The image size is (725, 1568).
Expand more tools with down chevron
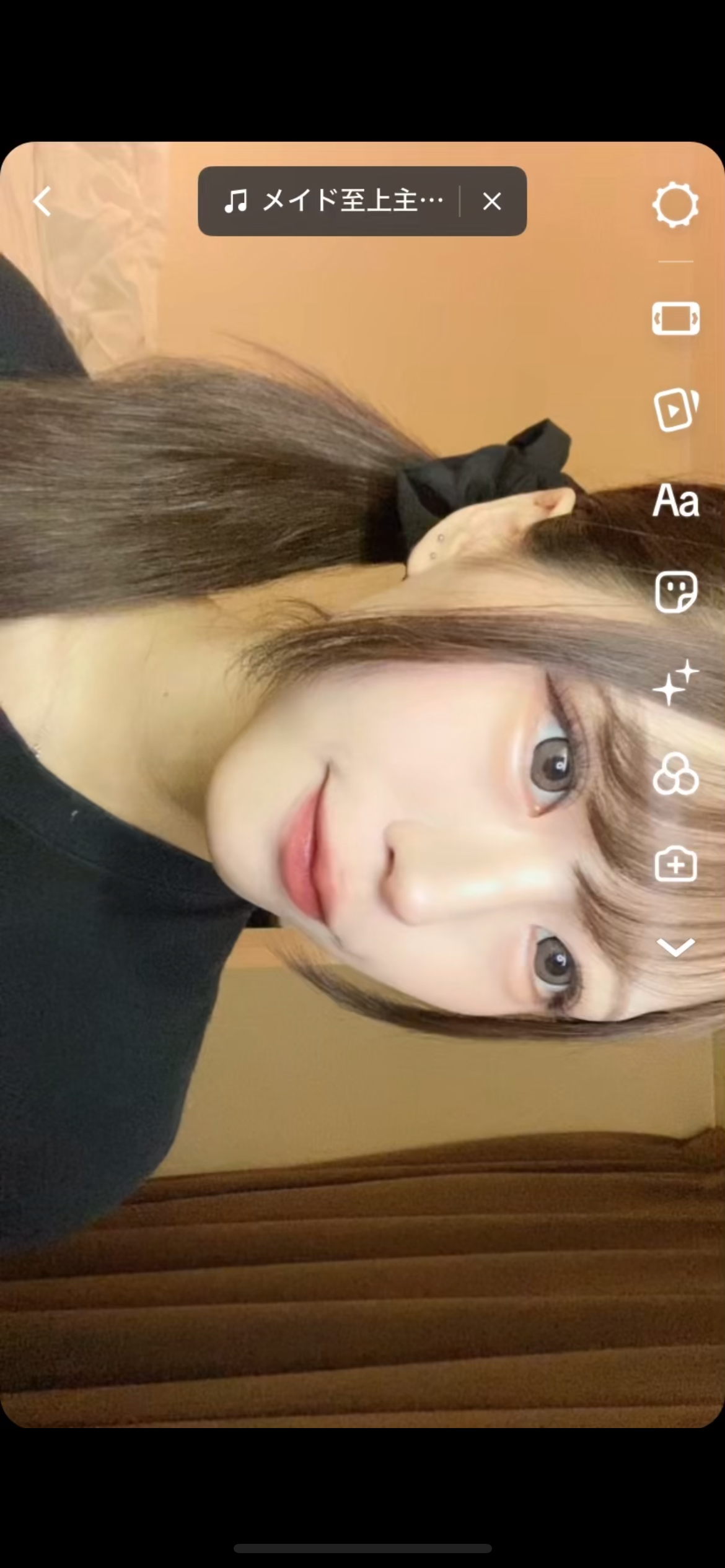675,947
